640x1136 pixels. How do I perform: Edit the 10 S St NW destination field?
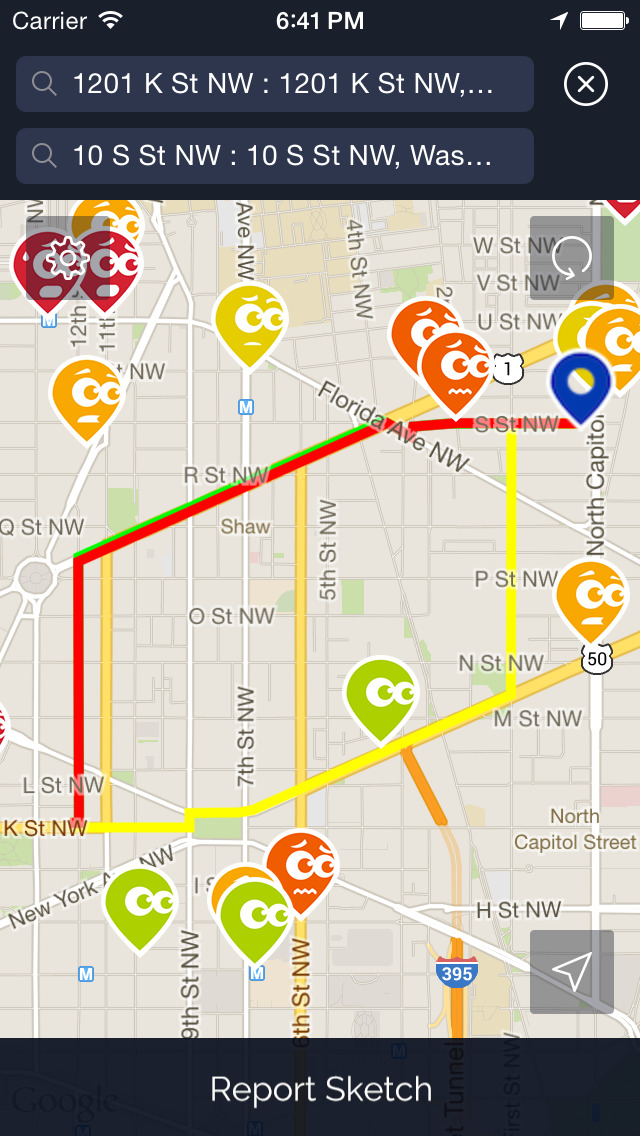(x=275, y=156)
